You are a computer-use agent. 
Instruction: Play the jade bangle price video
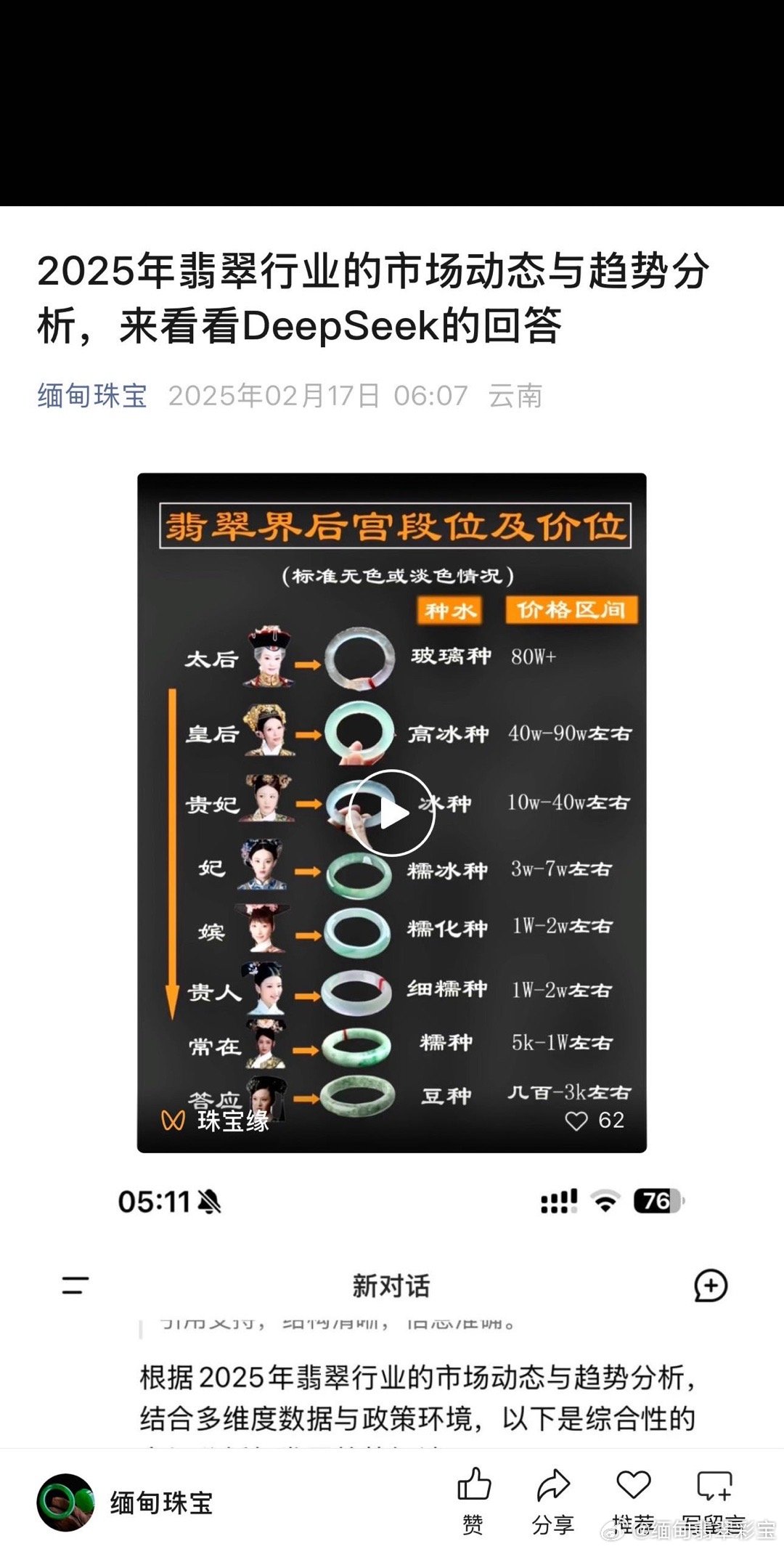[392, 813]
